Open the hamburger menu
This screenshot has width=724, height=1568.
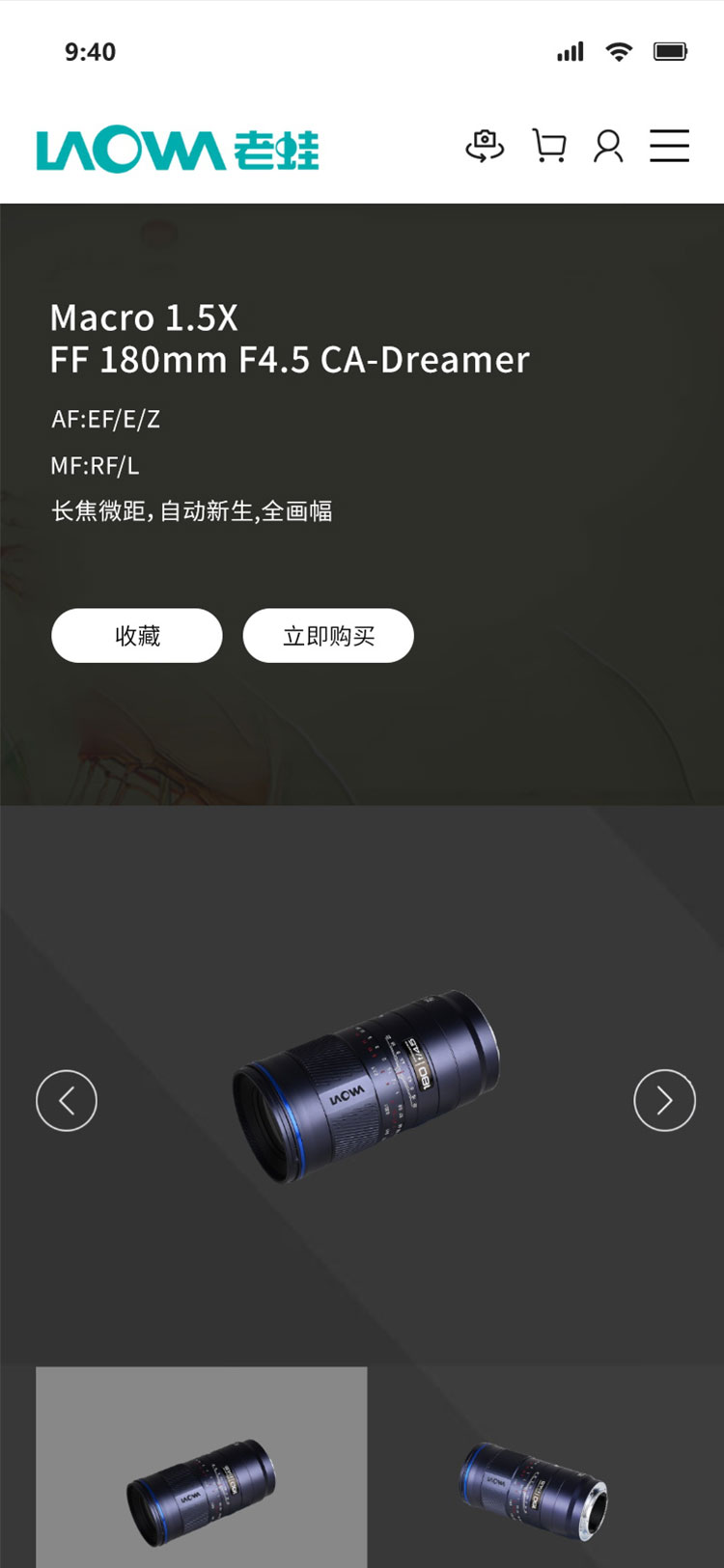(669, 146)
